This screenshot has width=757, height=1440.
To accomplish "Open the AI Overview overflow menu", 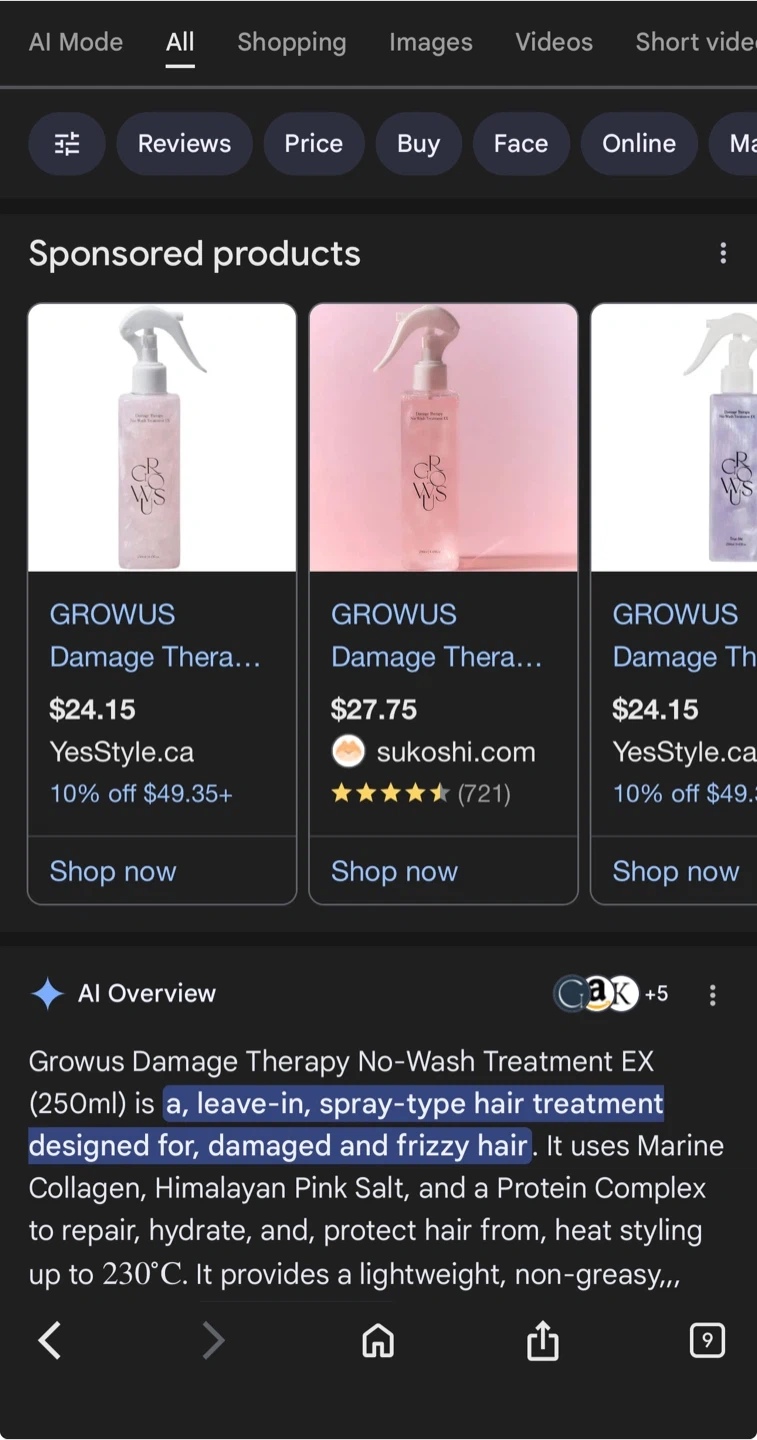I will tap(712, 994).
